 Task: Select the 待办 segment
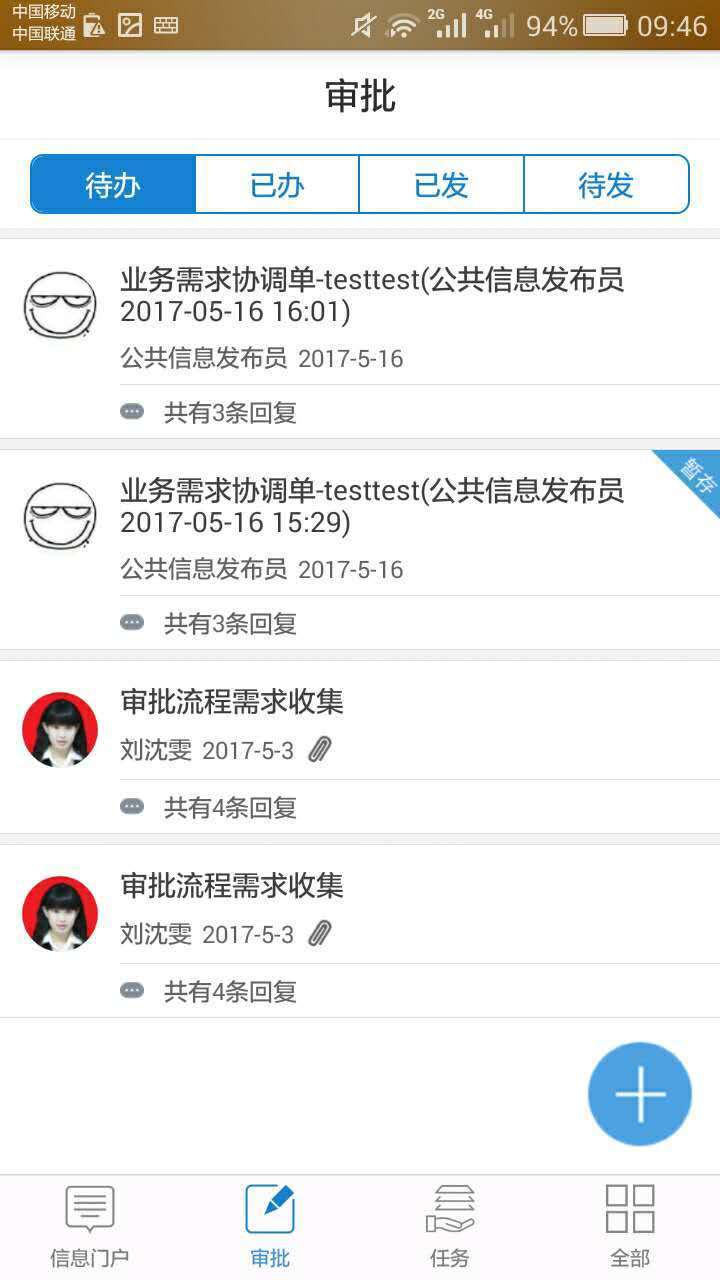click(x=113, y=185)
